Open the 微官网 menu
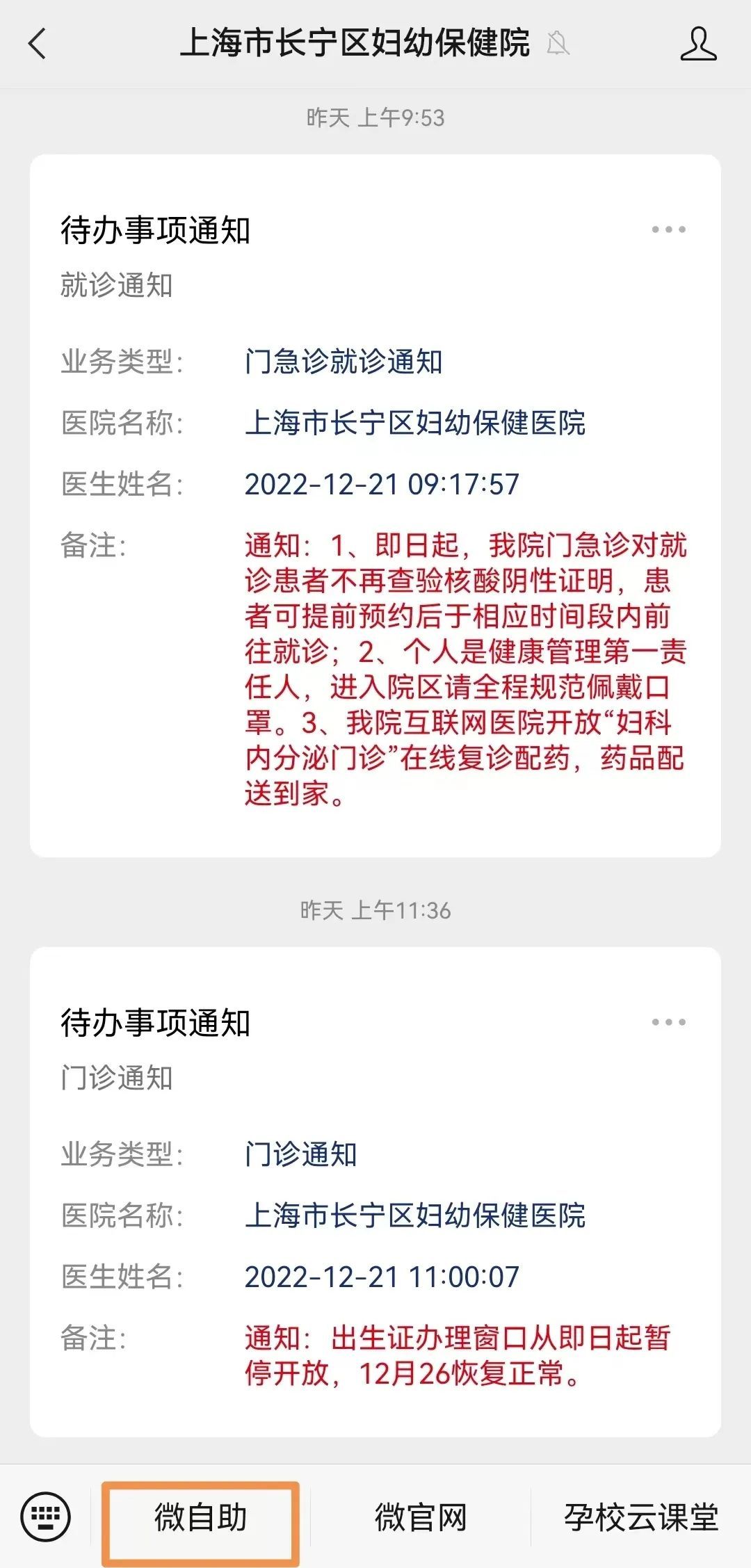The height and width of the screenshot is (1568, 751). (x=421, y=1517)
